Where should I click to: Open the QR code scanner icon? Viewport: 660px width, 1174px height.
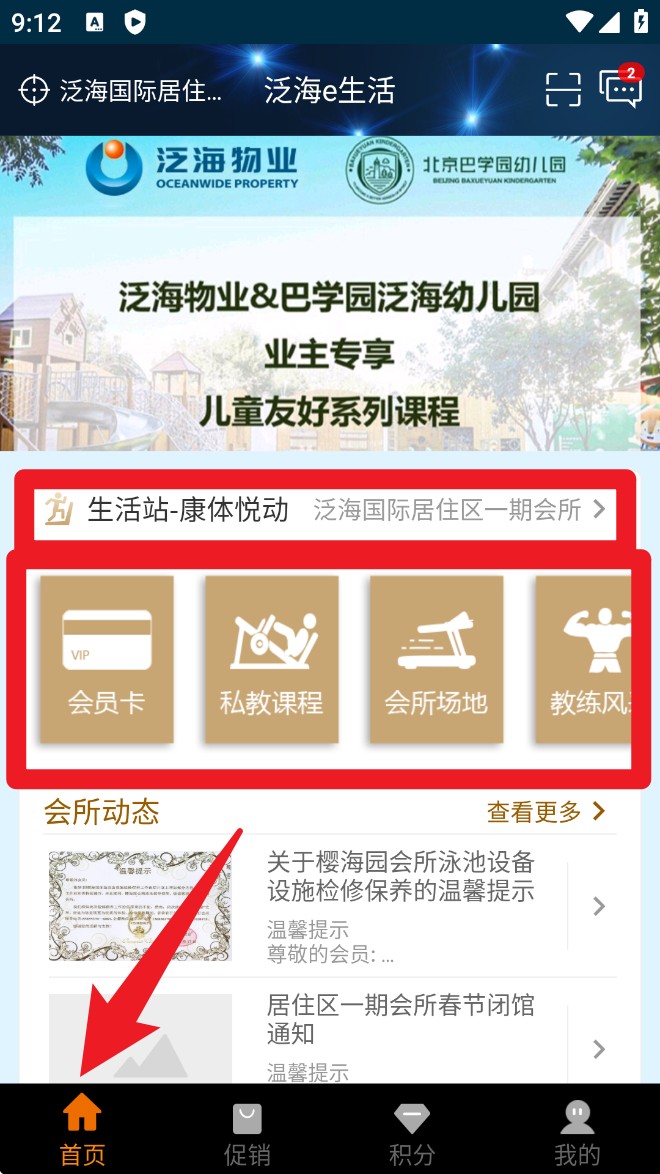click(x=563, y=90)
